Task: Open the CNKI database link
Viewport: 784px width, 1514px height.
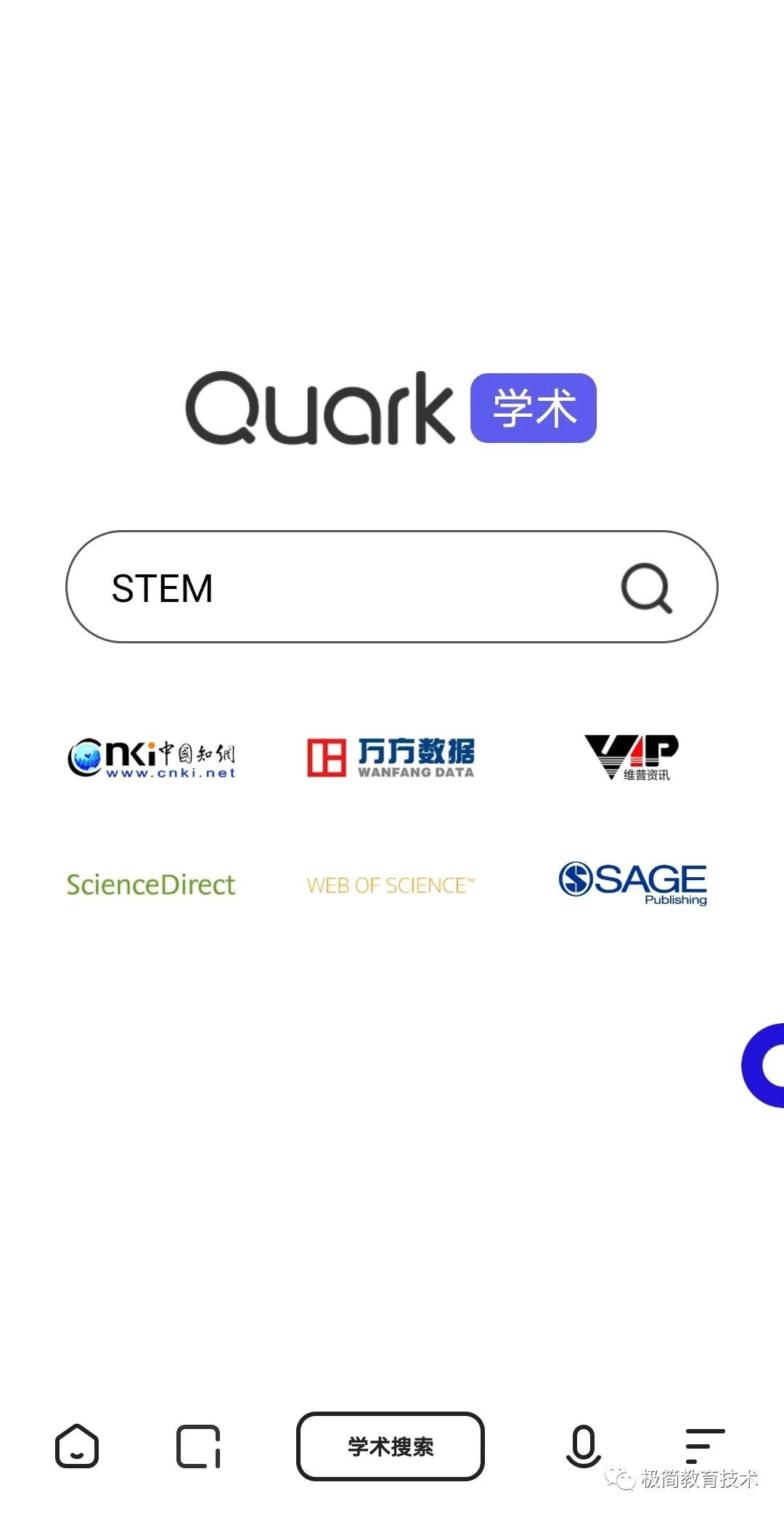Action: (x=151, y=758)
